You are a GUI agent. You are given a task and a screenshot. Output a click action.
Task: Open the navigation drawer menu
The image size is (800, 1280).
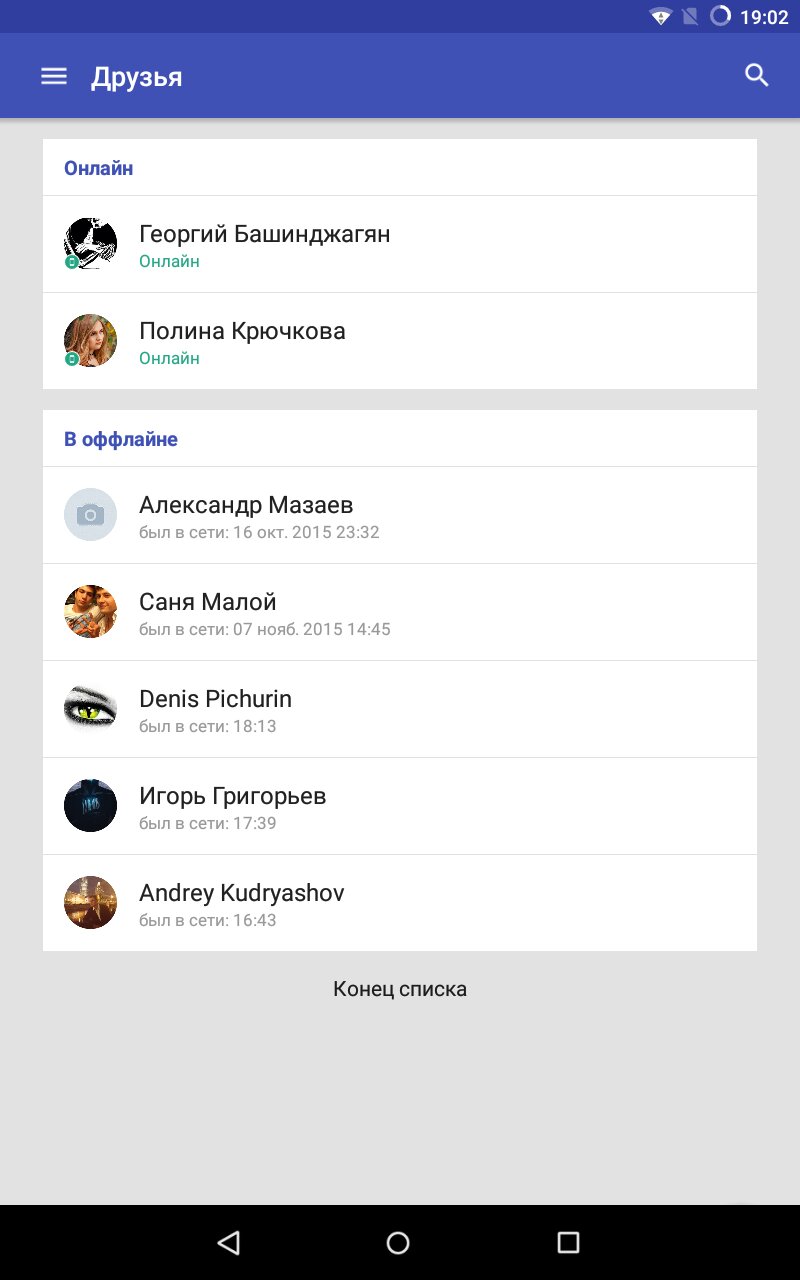54,77
